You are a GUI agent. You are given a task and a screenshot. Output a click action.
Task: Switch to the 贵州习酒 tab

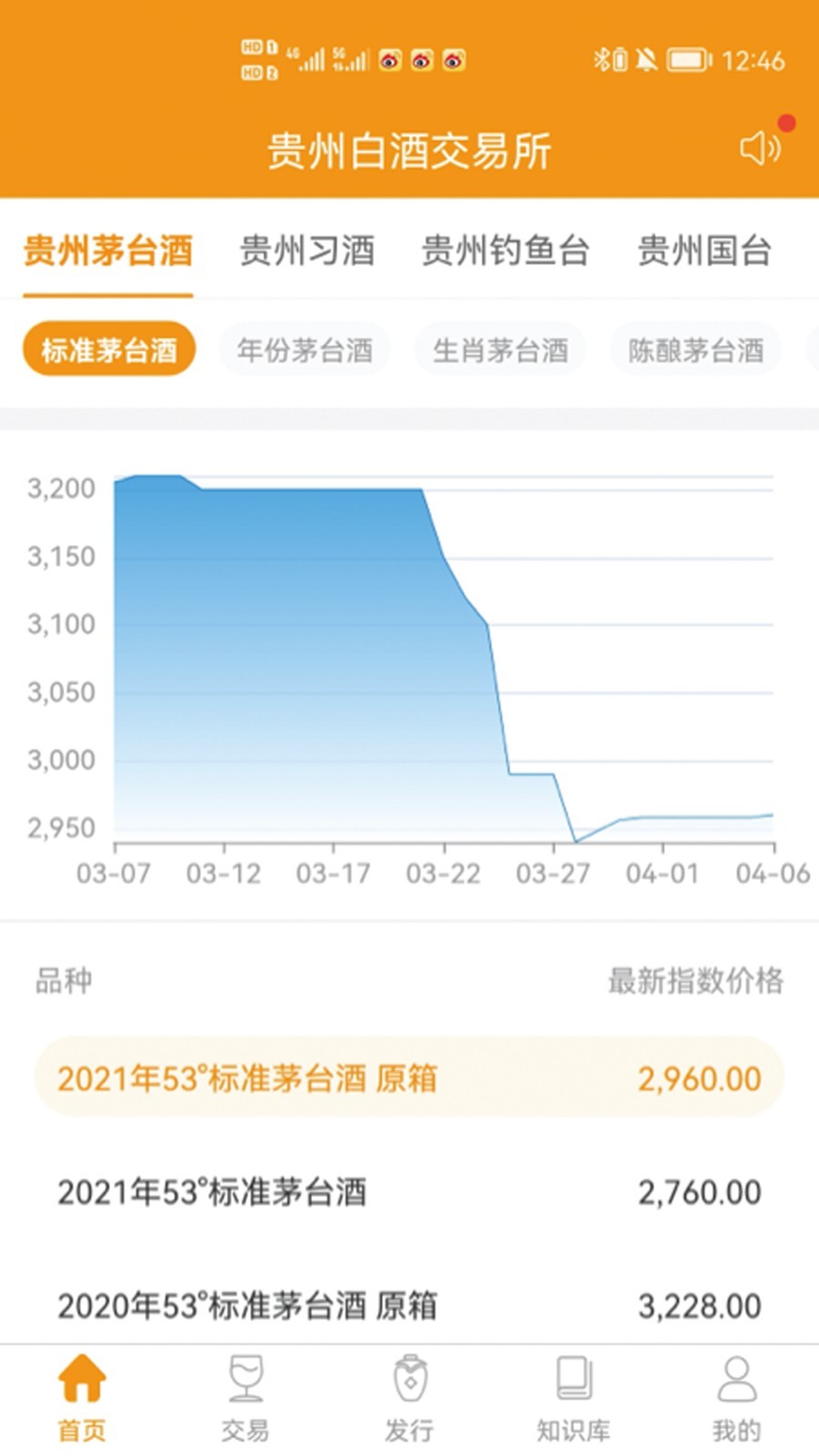coord(307,250)
